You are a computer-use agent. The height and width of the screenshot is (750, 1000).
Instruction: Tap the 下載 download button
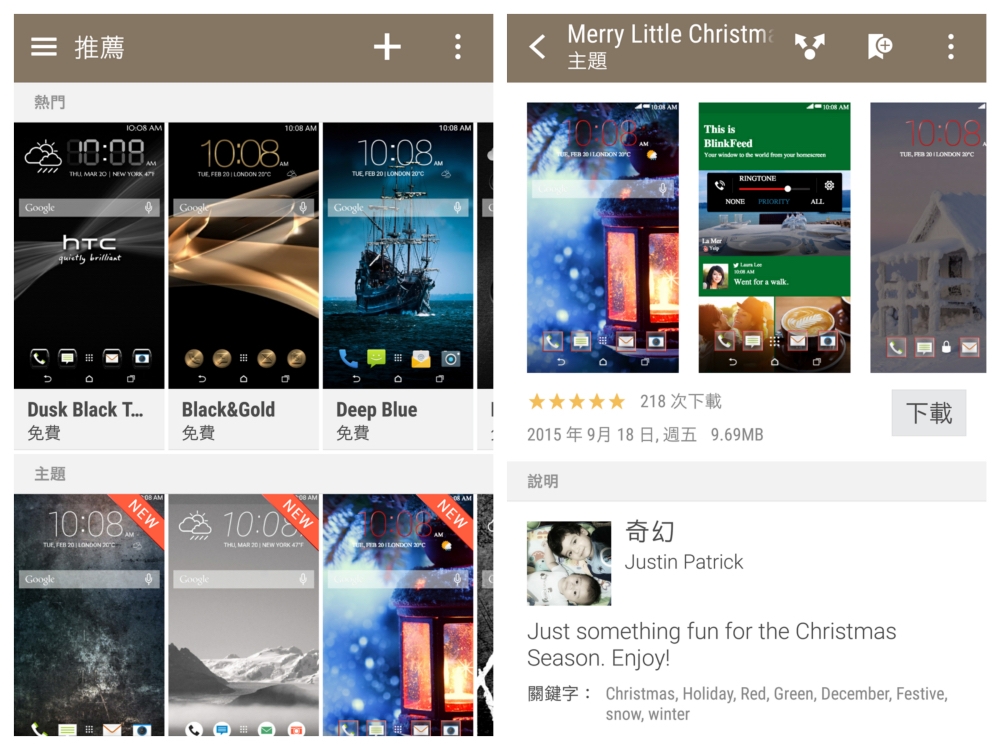pos(928,413)
